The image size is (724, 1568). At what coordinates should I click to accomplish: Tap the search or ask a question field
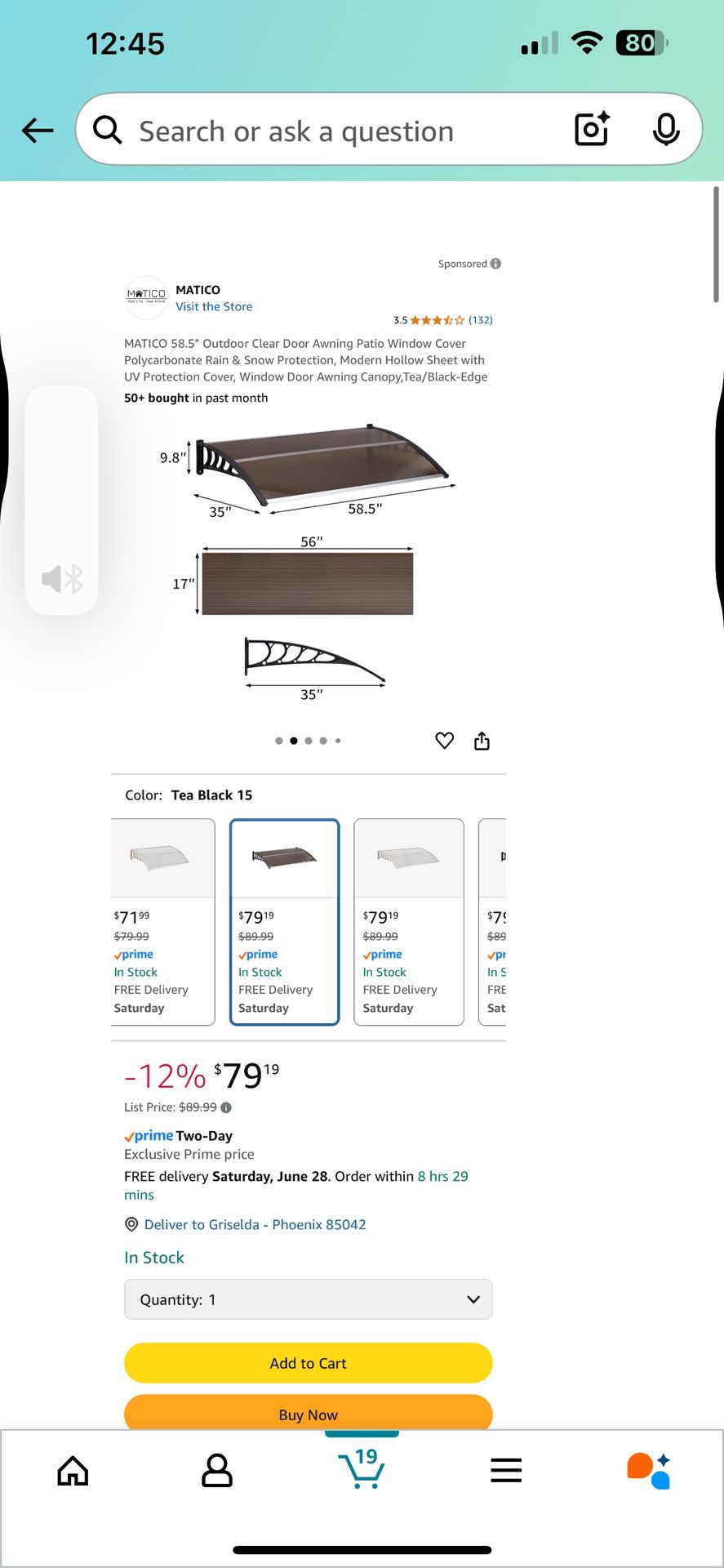pyautogui.click(x=326, y=131)
